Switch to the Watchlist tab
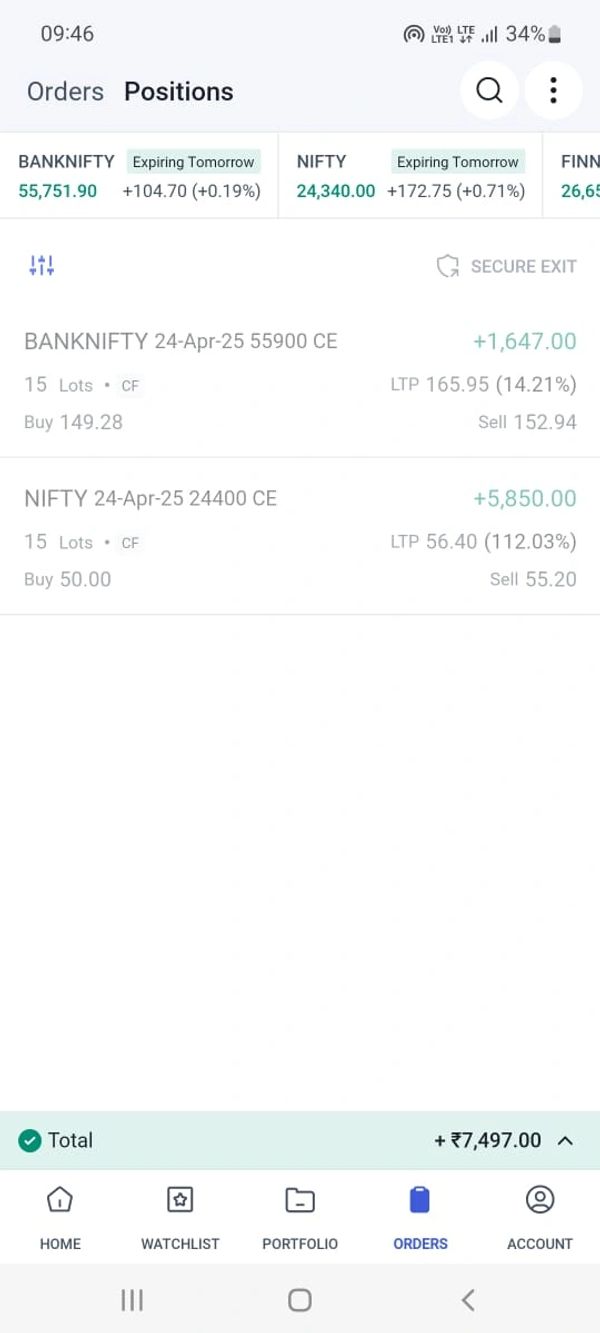This screenshot has height=1333, width=600. [x=180, y=1217]
